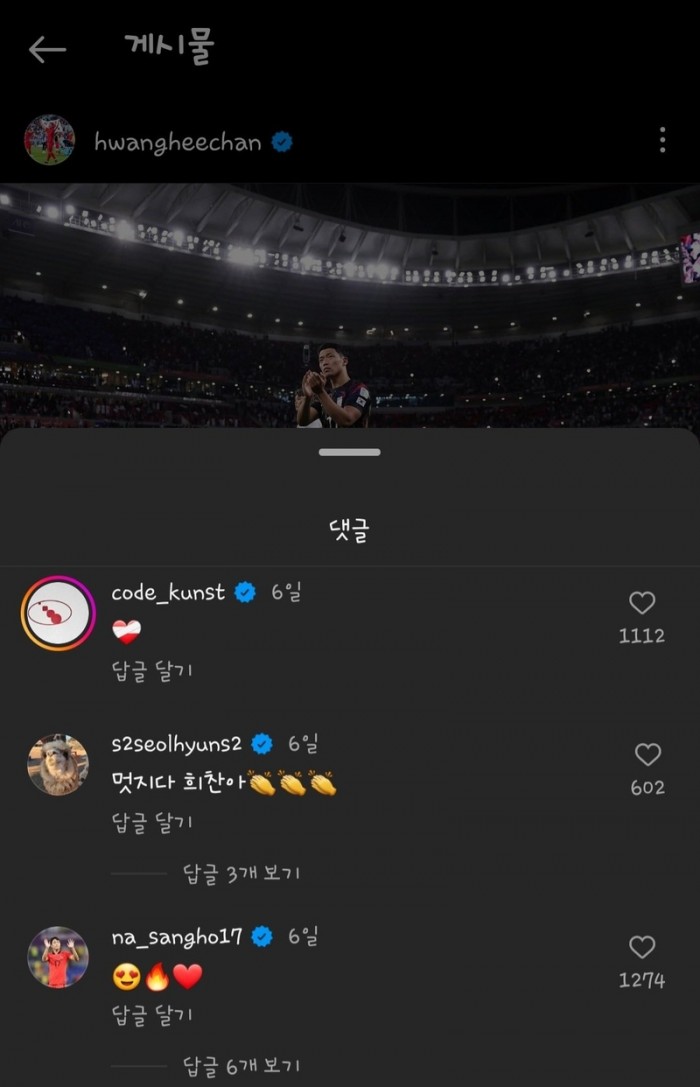Viewport: 700px width, 1087px height.
Task: Go back using the arrow icon
Action: click(x=47, y=49)
